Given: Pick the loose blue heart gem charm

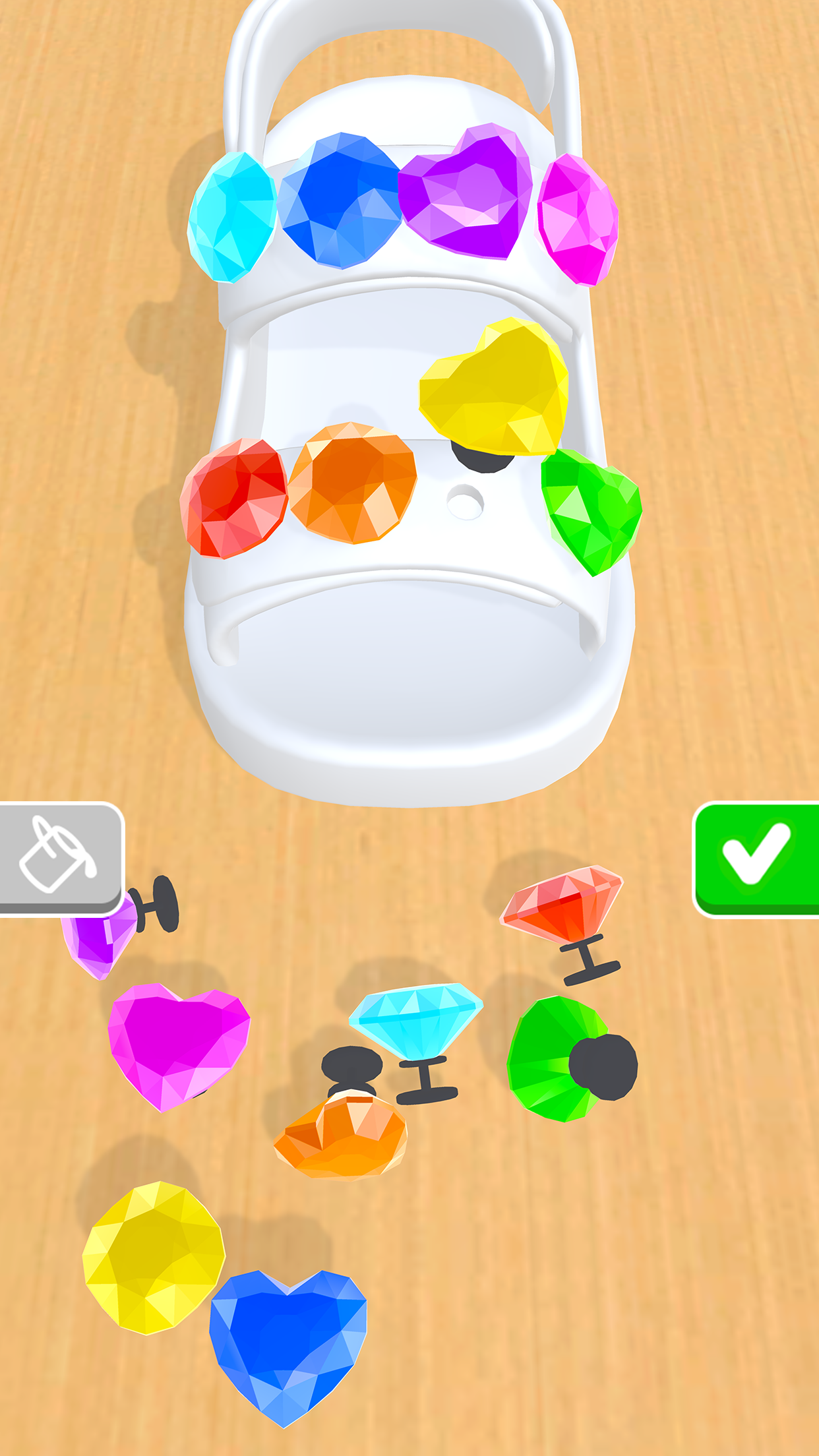Looking at the screenshot, I should pyautogui.click(x=288, y=1342).
